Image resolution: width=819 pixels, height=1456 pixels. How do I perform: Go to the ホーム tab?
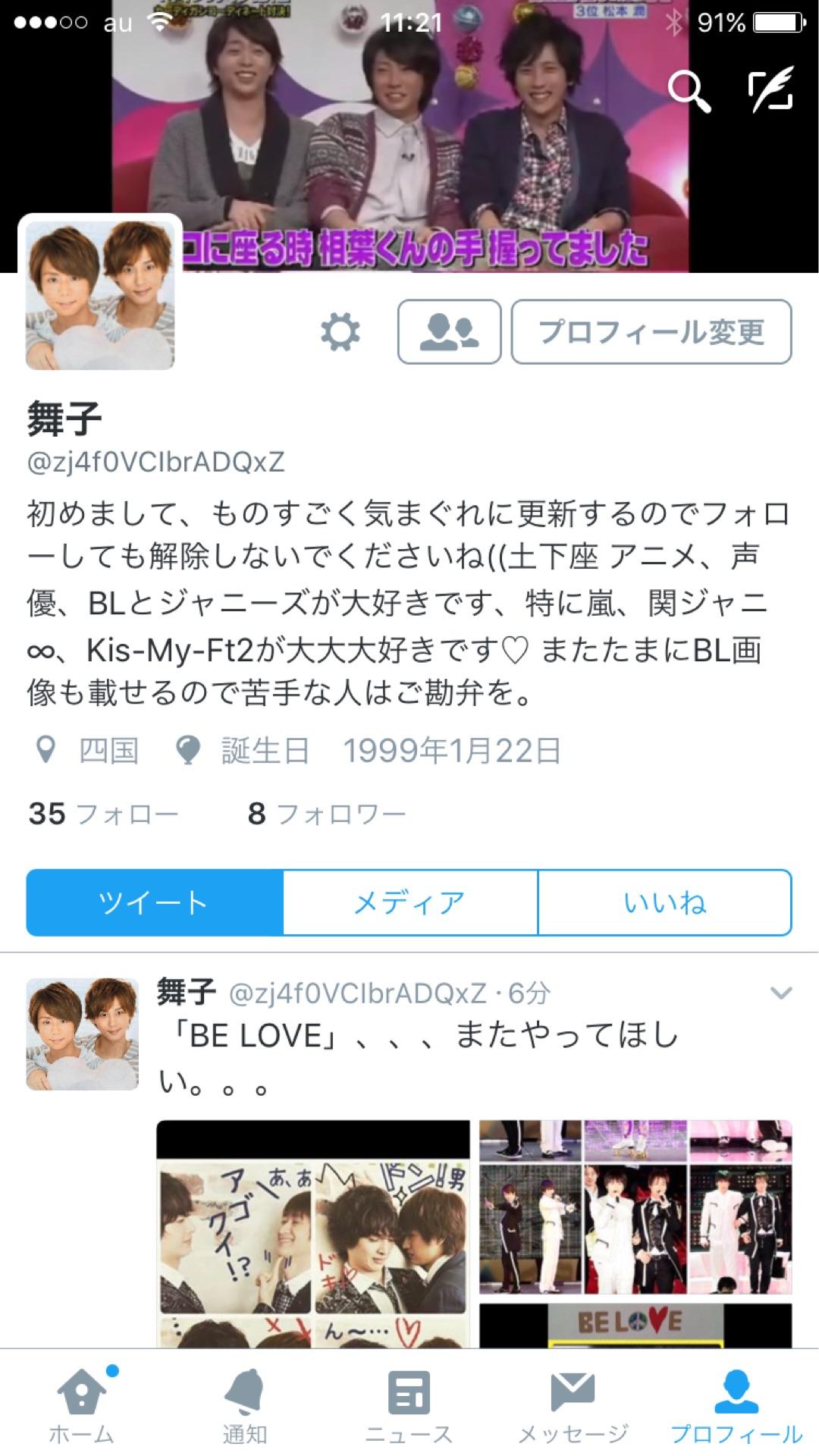[82, 1403]
